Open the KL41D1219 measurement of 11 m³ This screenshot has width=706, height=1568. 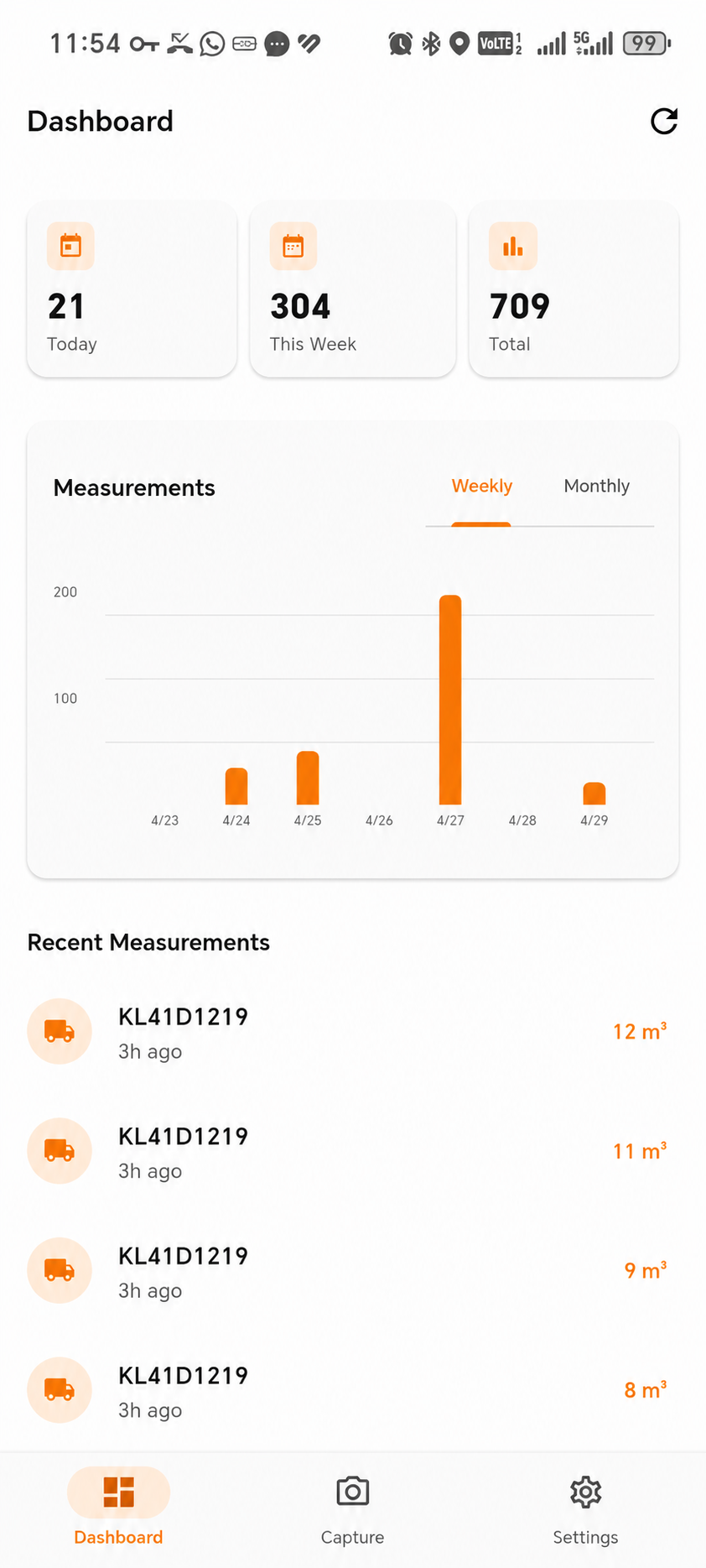click(352, 1151)
